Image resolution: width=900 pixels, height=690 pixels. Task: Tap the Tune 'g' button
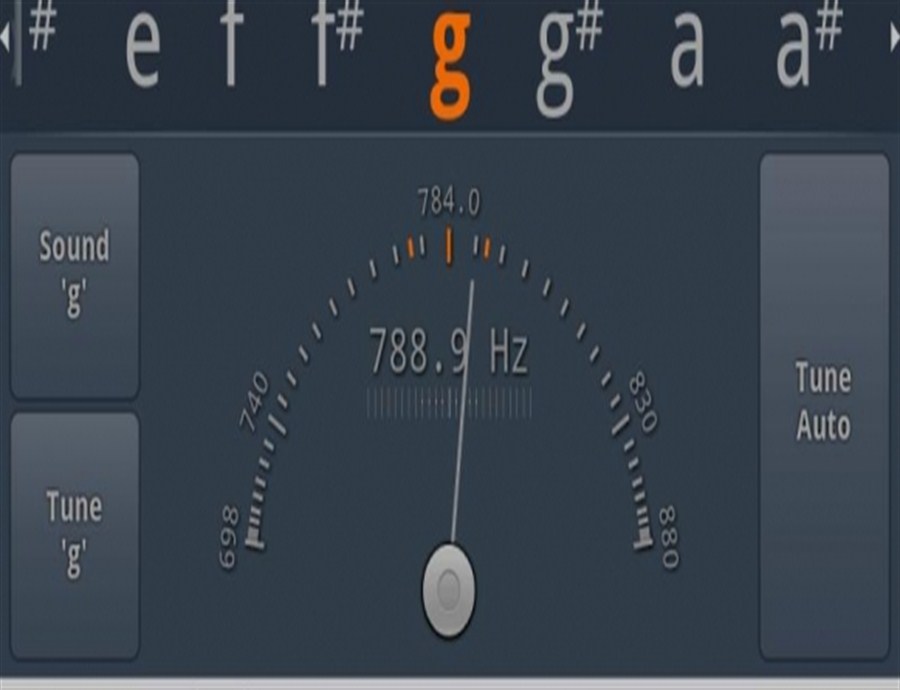point(75,535)
